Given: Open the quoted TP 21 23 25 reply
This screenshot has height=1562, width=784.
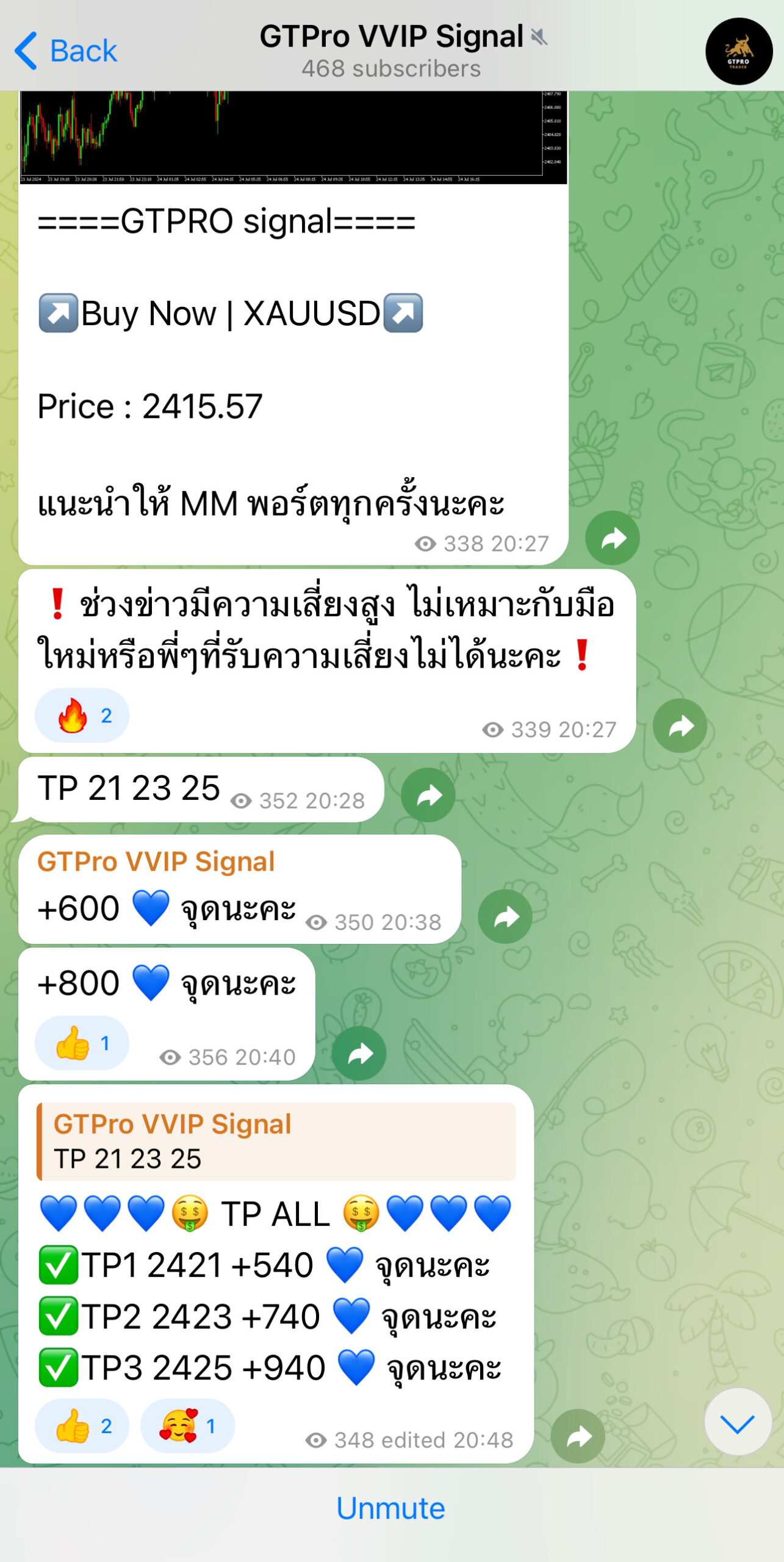Looking at the screenshot, I should click(276, 1142).
